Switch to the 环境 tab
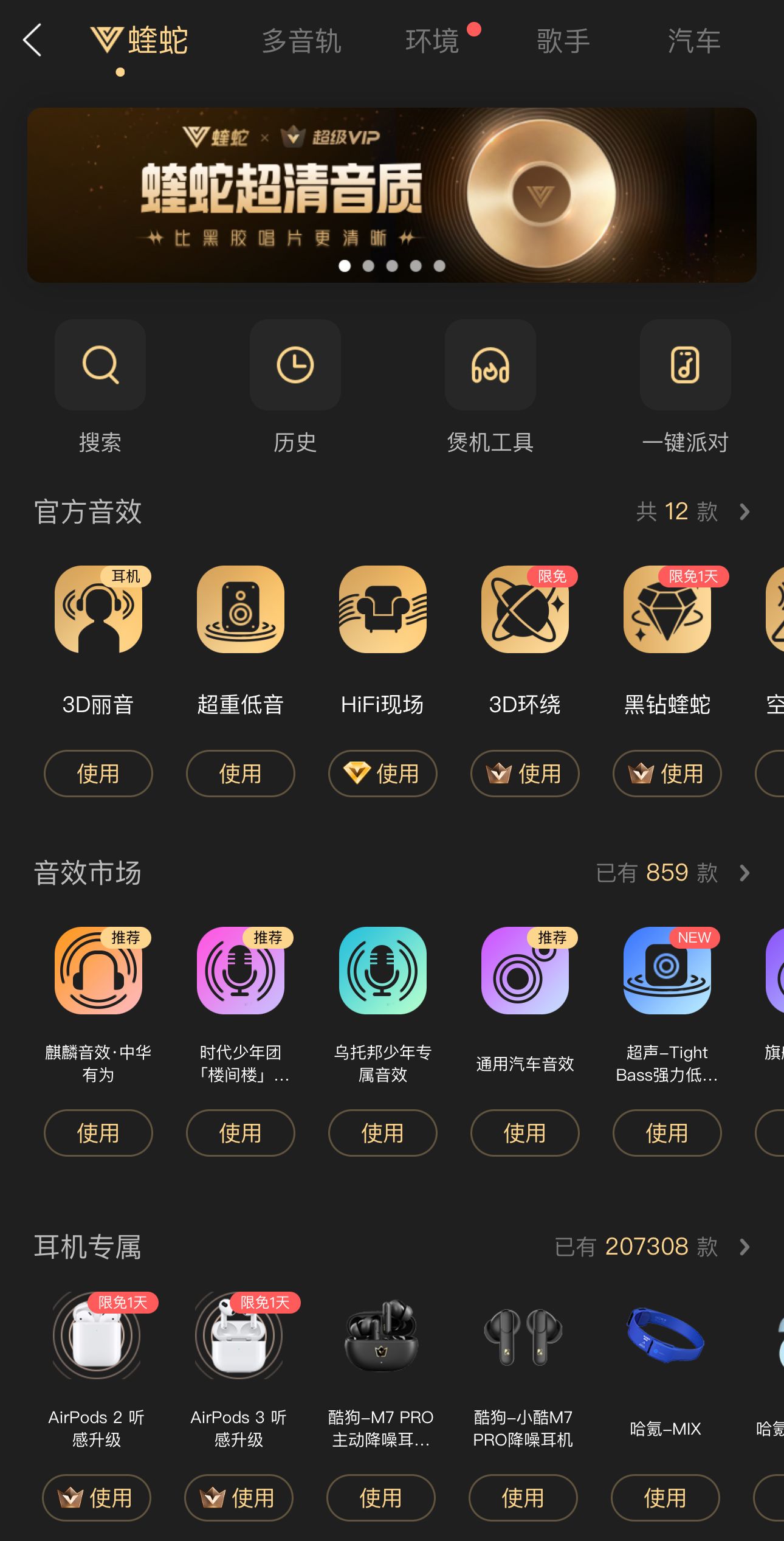Screen dimensions: 784x1541 (432, 41)
